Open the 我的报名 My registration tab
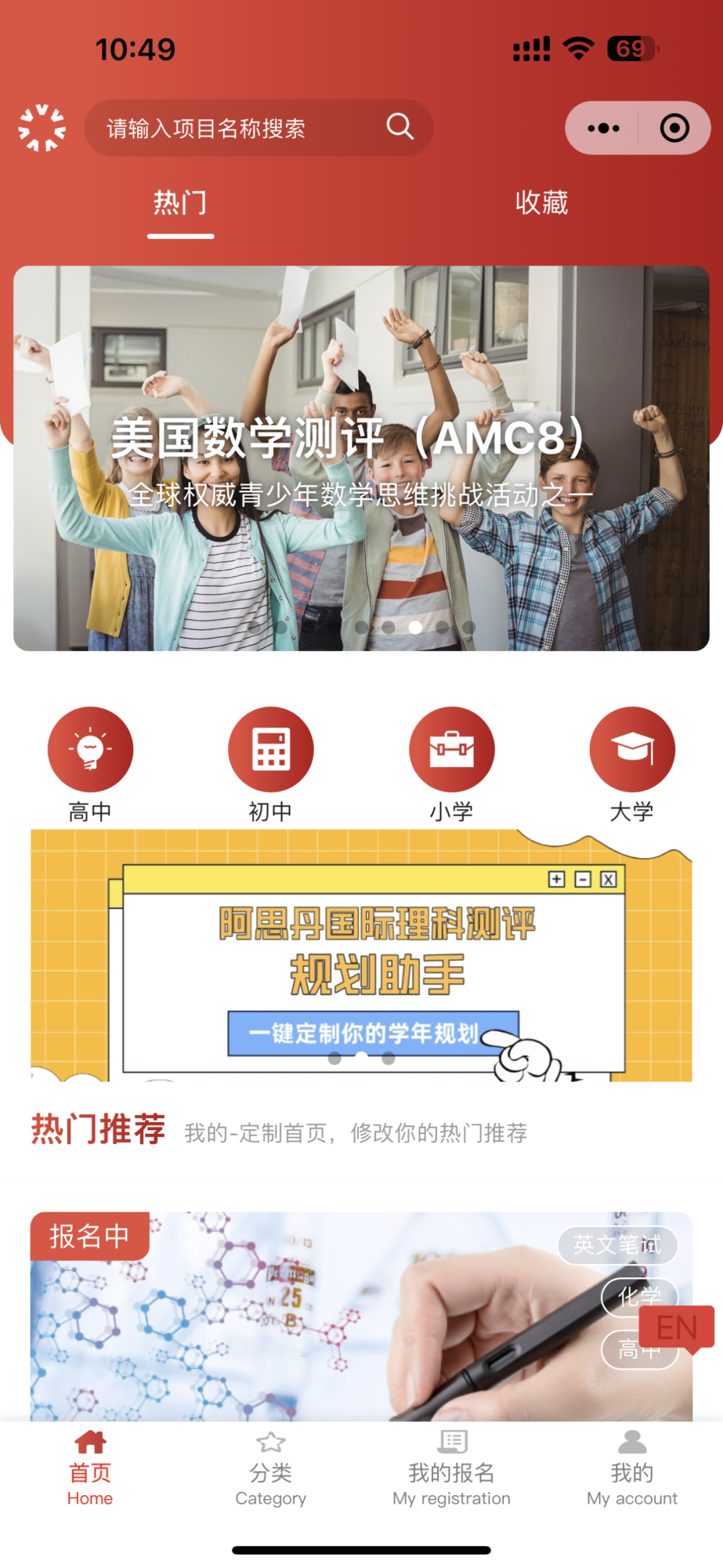The height and width of the screenshot is (1568, 723). point(451,1470)
